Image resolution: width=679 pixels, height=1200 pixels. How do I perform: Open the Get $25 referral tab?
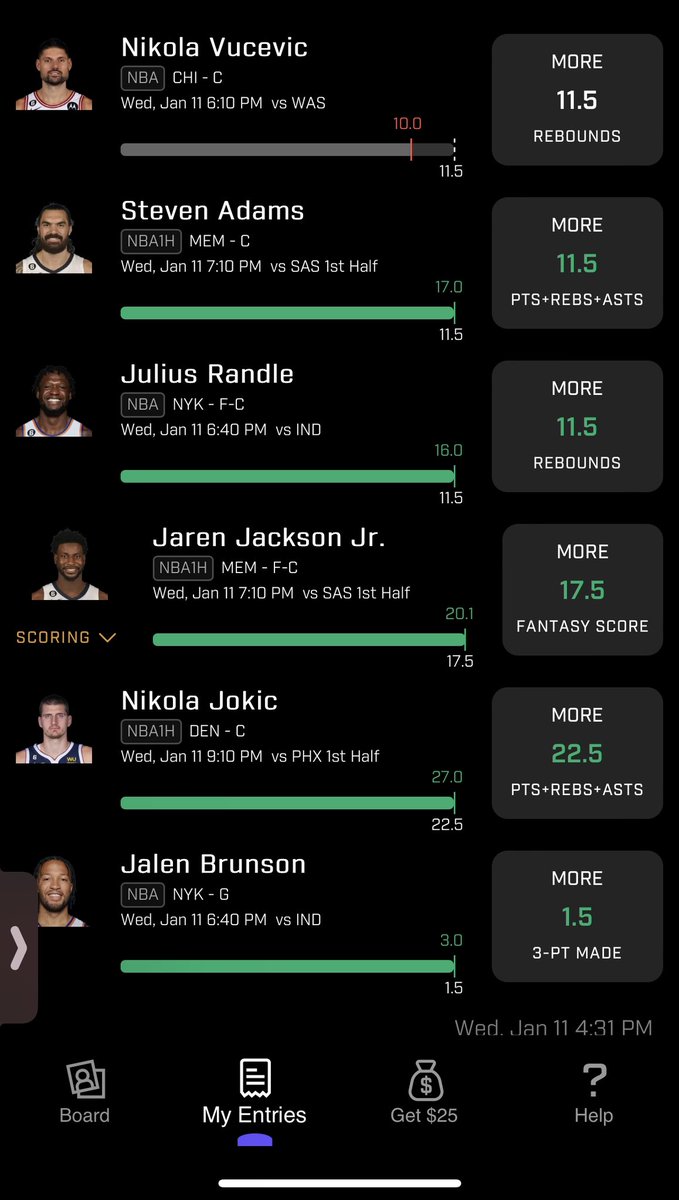[424, 1093]
